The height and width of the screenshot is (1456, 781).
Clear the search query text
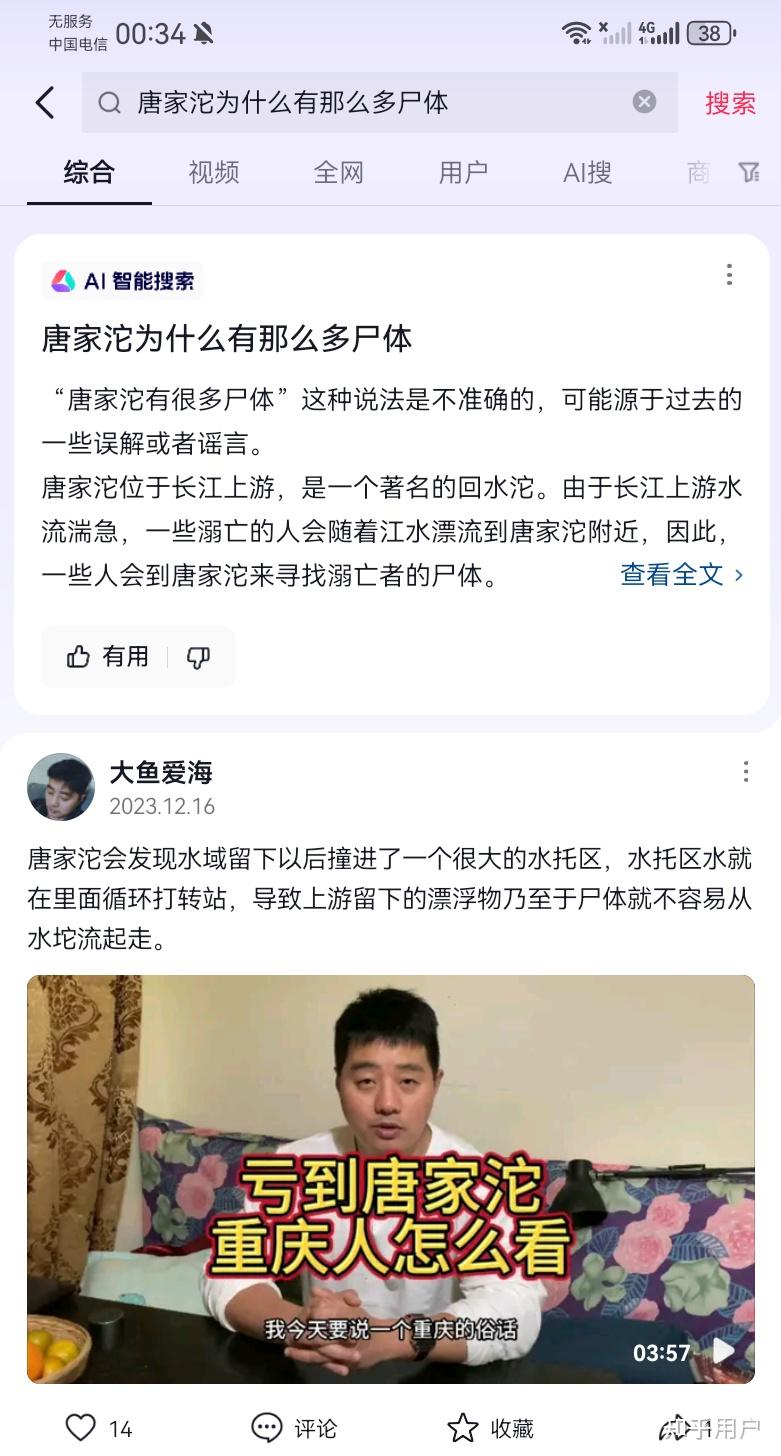click(x=644, y=102)
